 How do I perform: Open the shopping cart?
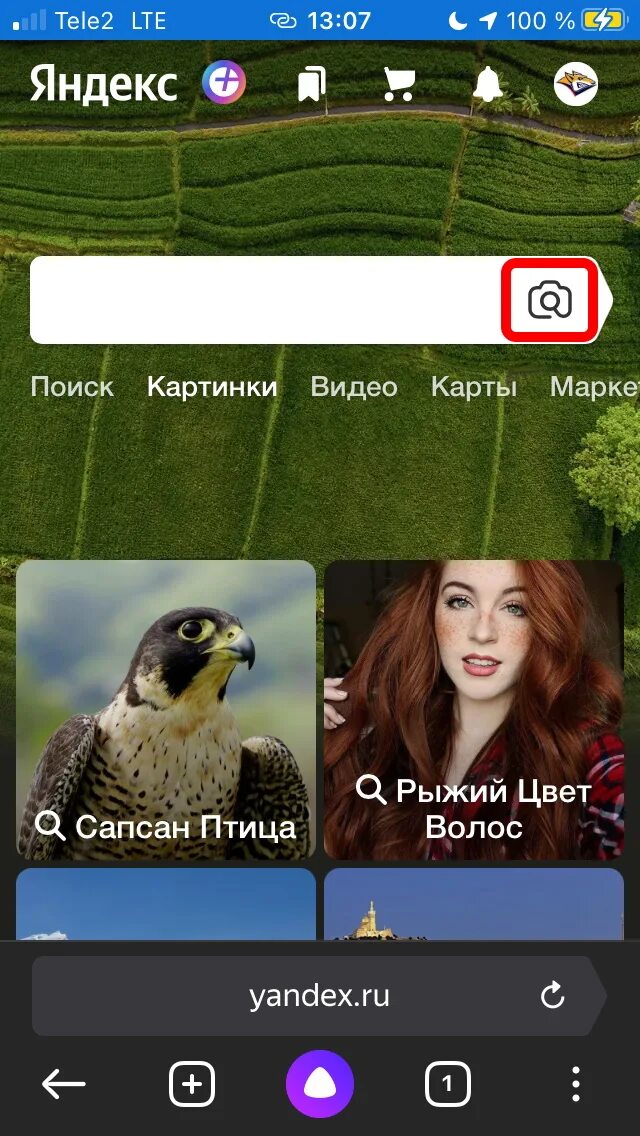pyautogui.click(x=399, y=85)
